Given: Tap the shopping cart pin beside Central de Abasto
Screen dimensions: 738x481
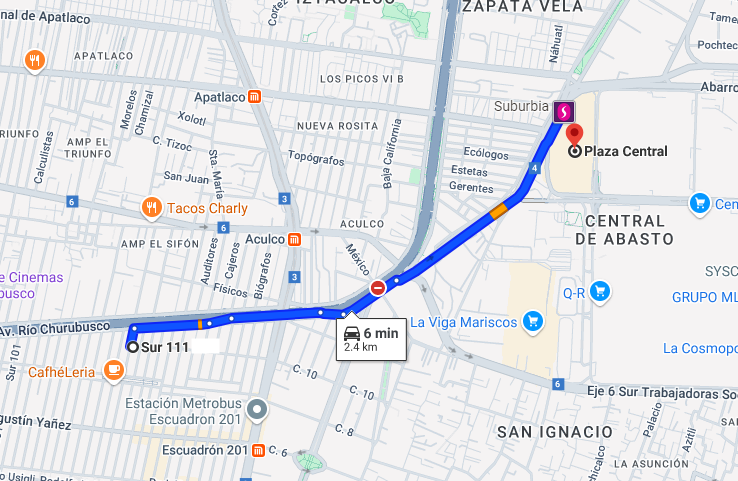Looking at the screenshot, I should pyautogui.click(x=699, y=204).
